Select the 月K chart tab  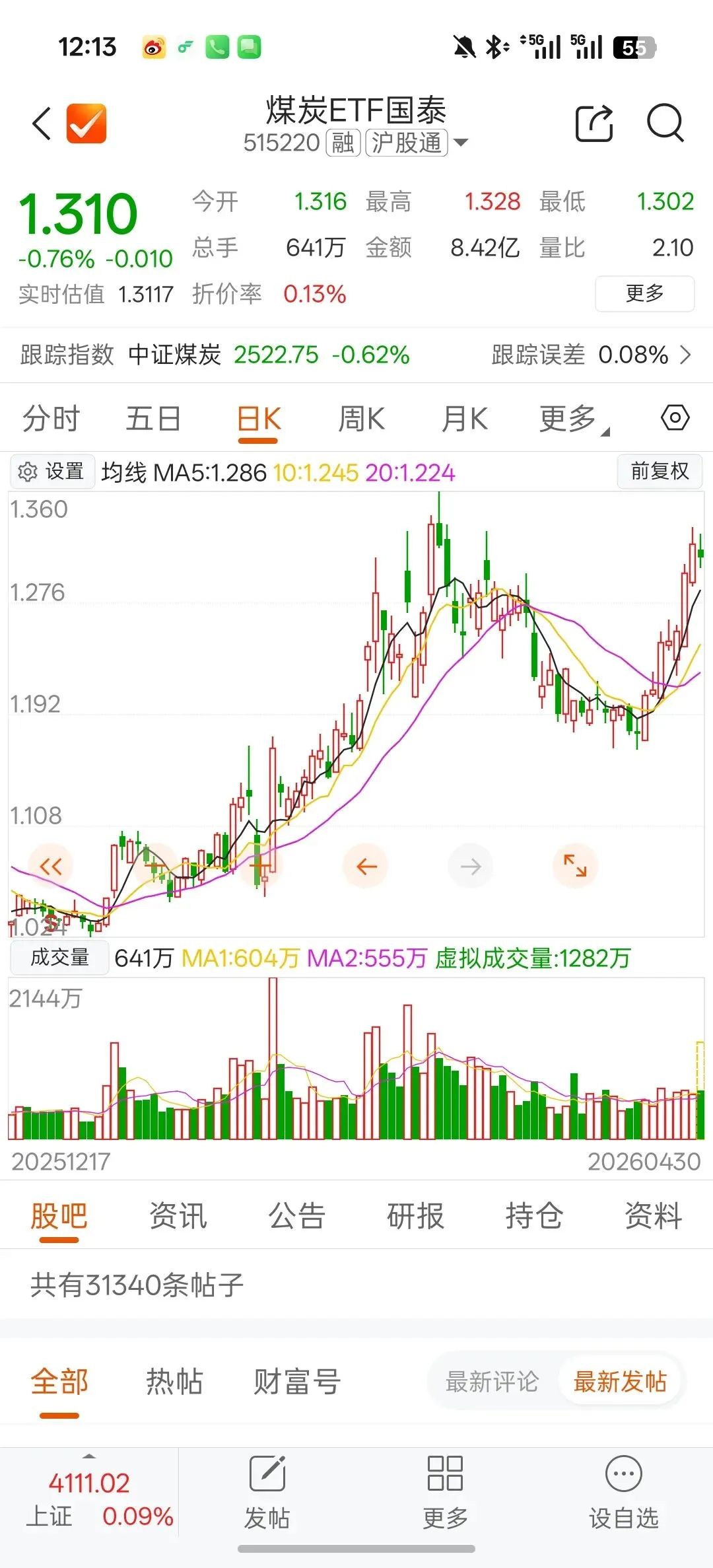coord(465,419)
